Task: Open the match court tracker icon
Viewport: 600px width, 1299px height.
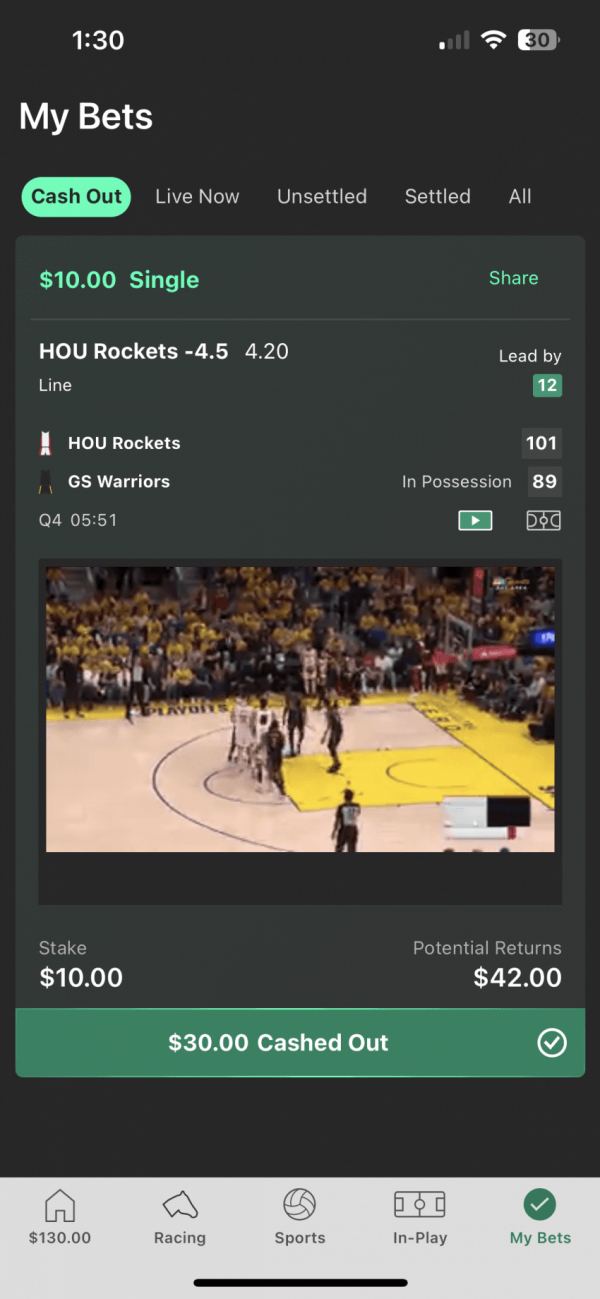Action: (543, 520)
